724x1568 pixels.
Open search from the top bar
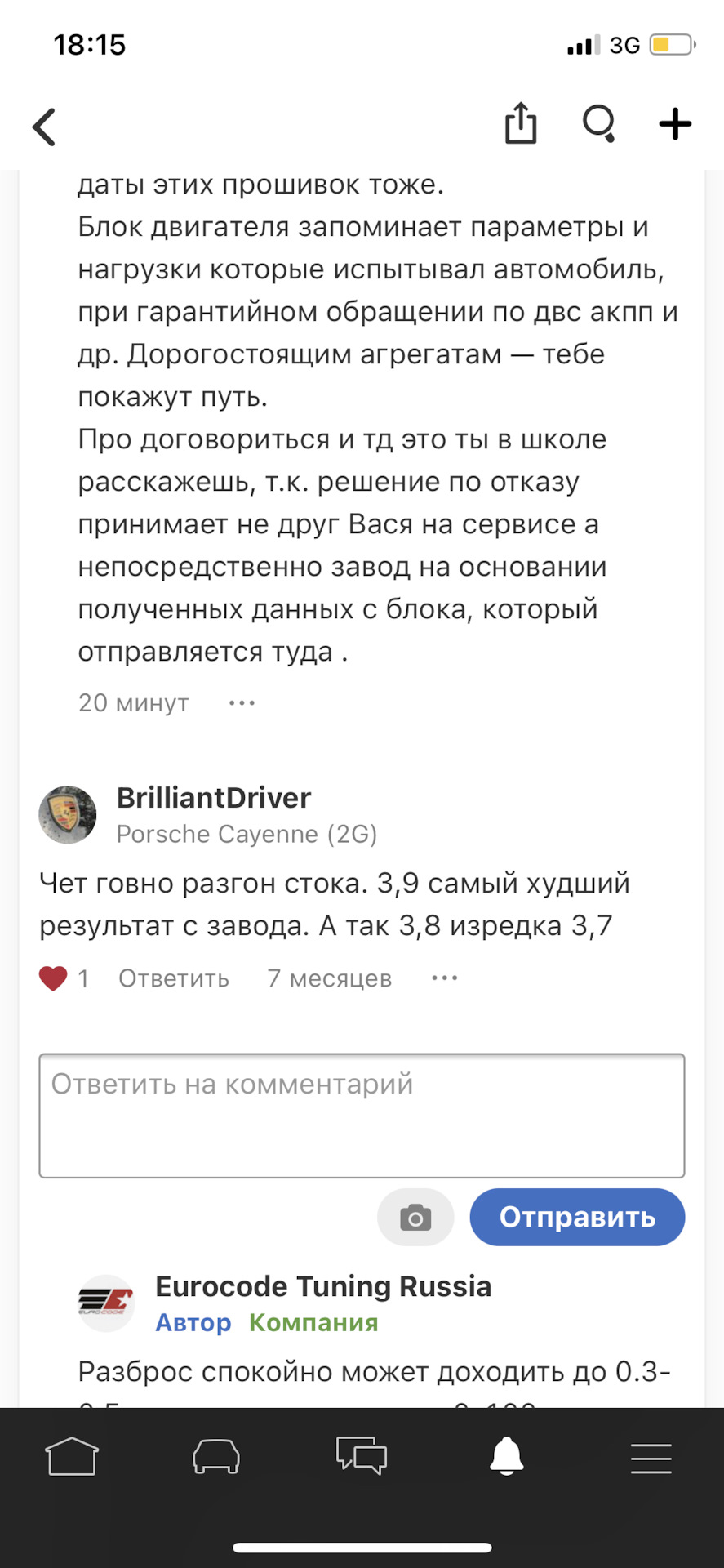click(x=599, y=124)
